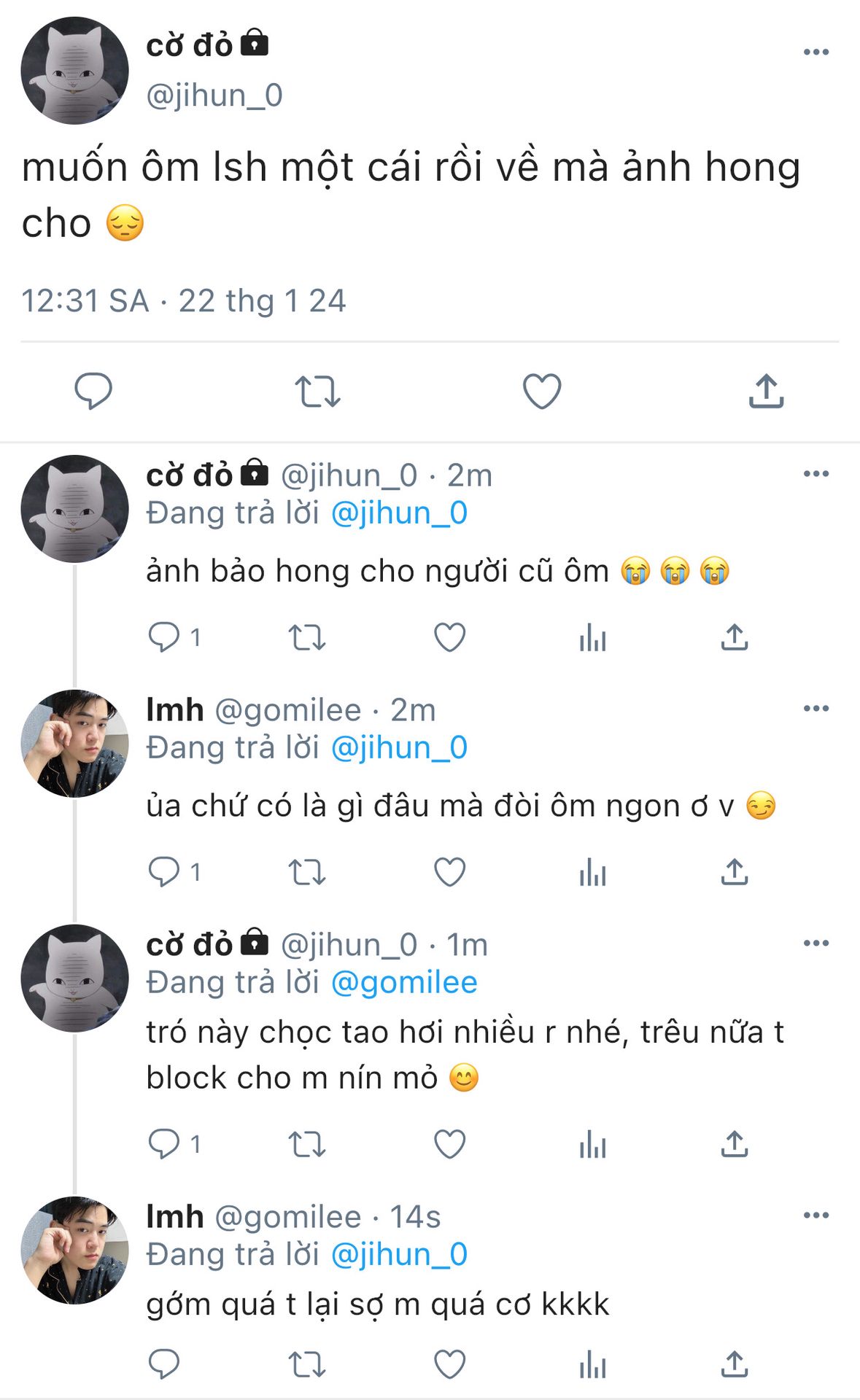Reply to the main tweet about ôm lsh
Screen dimensions: 860x1400
[93, 391]
